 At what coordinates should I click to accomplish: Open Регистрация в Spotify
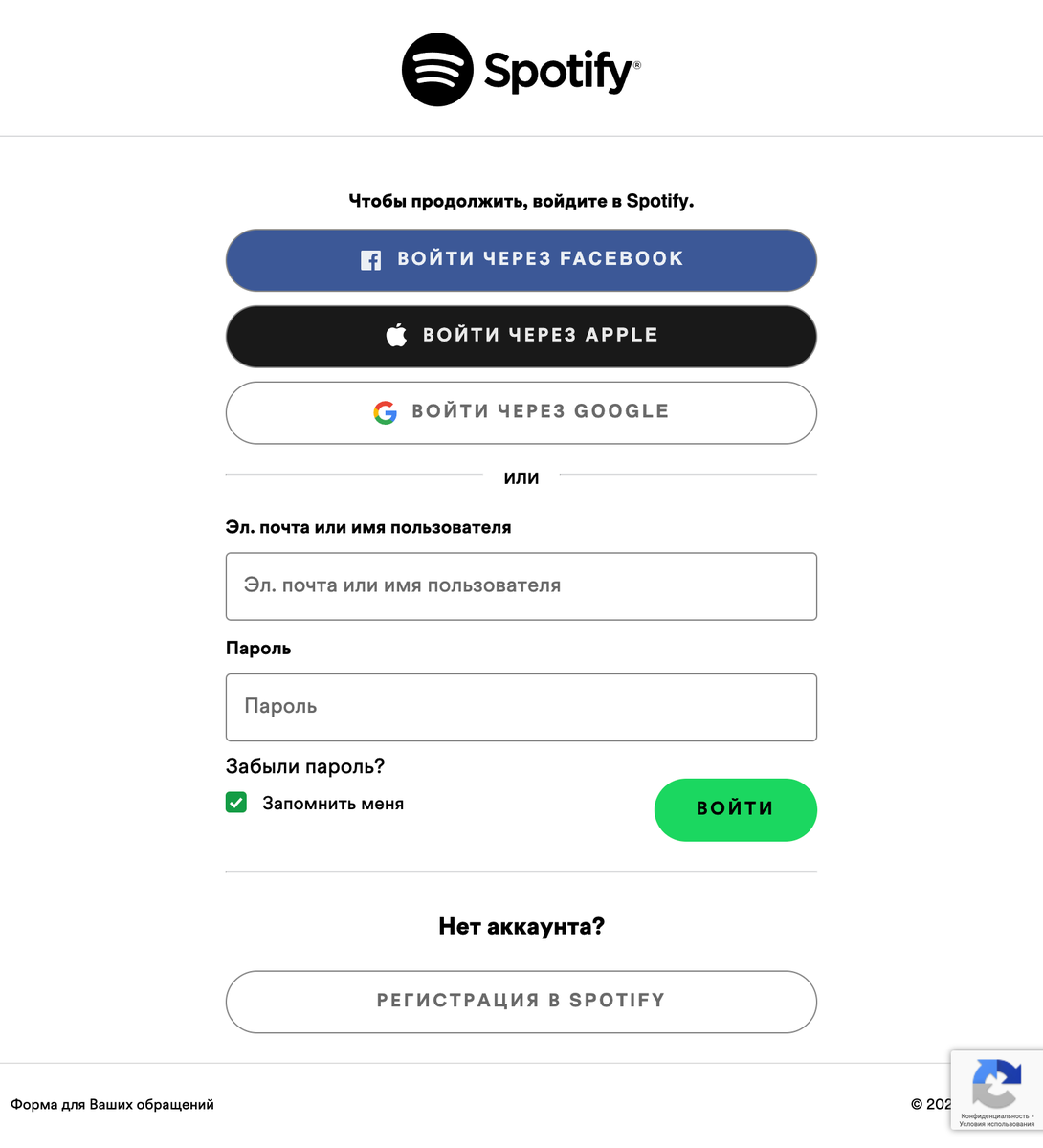point(521,1001)
